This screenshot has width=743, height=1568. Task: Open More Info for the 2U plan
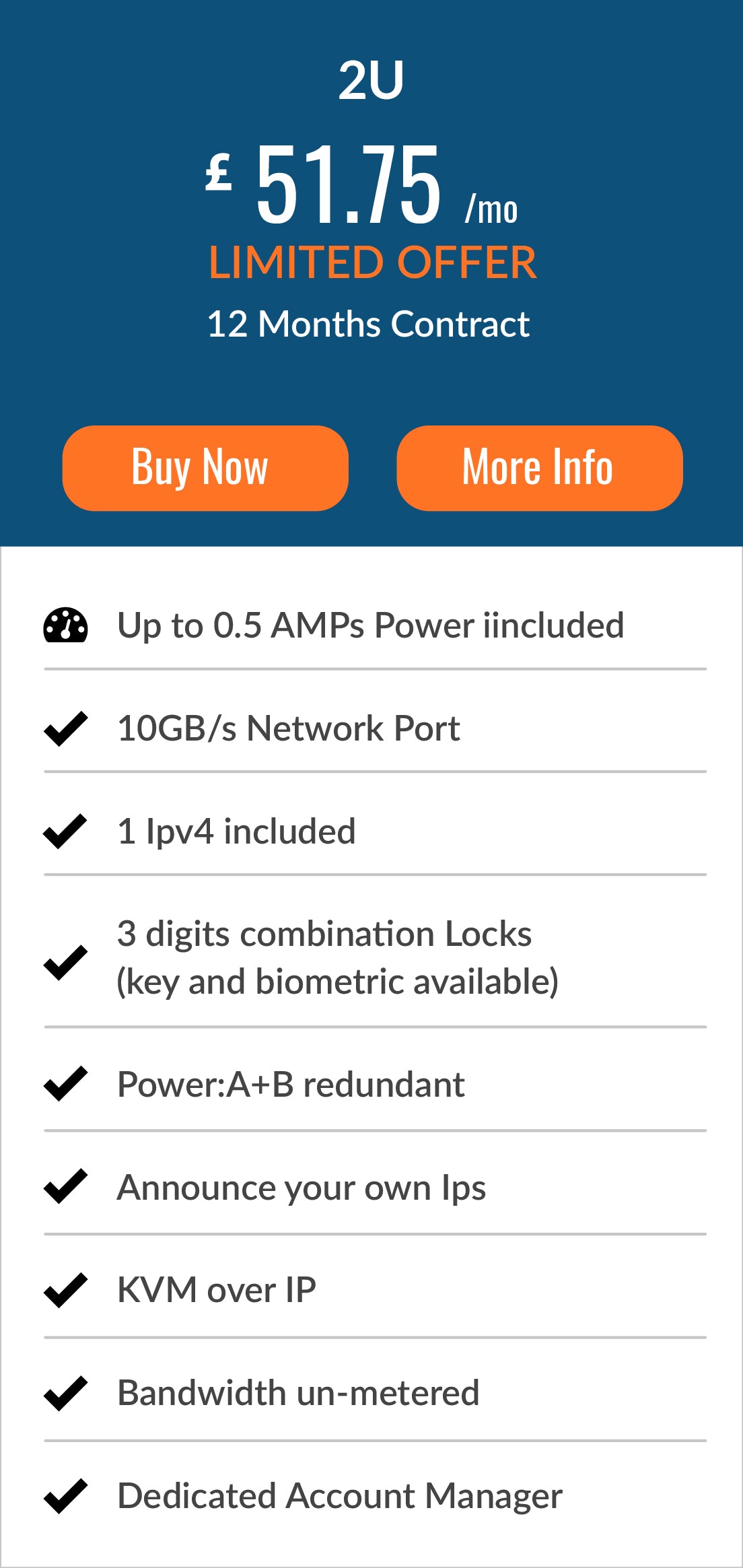tap(538, 467)
